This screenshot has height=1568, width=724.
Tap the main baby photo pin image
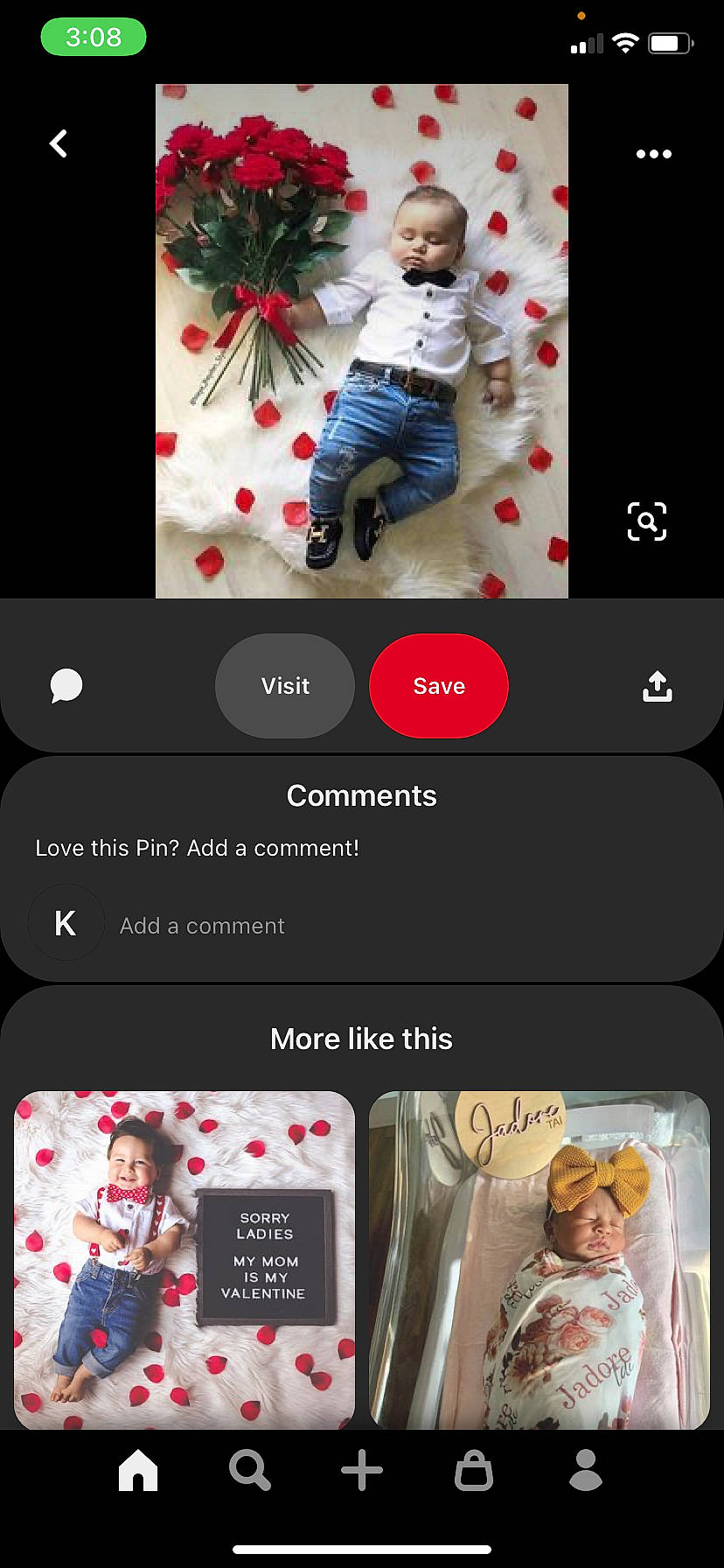click(362, 341)
